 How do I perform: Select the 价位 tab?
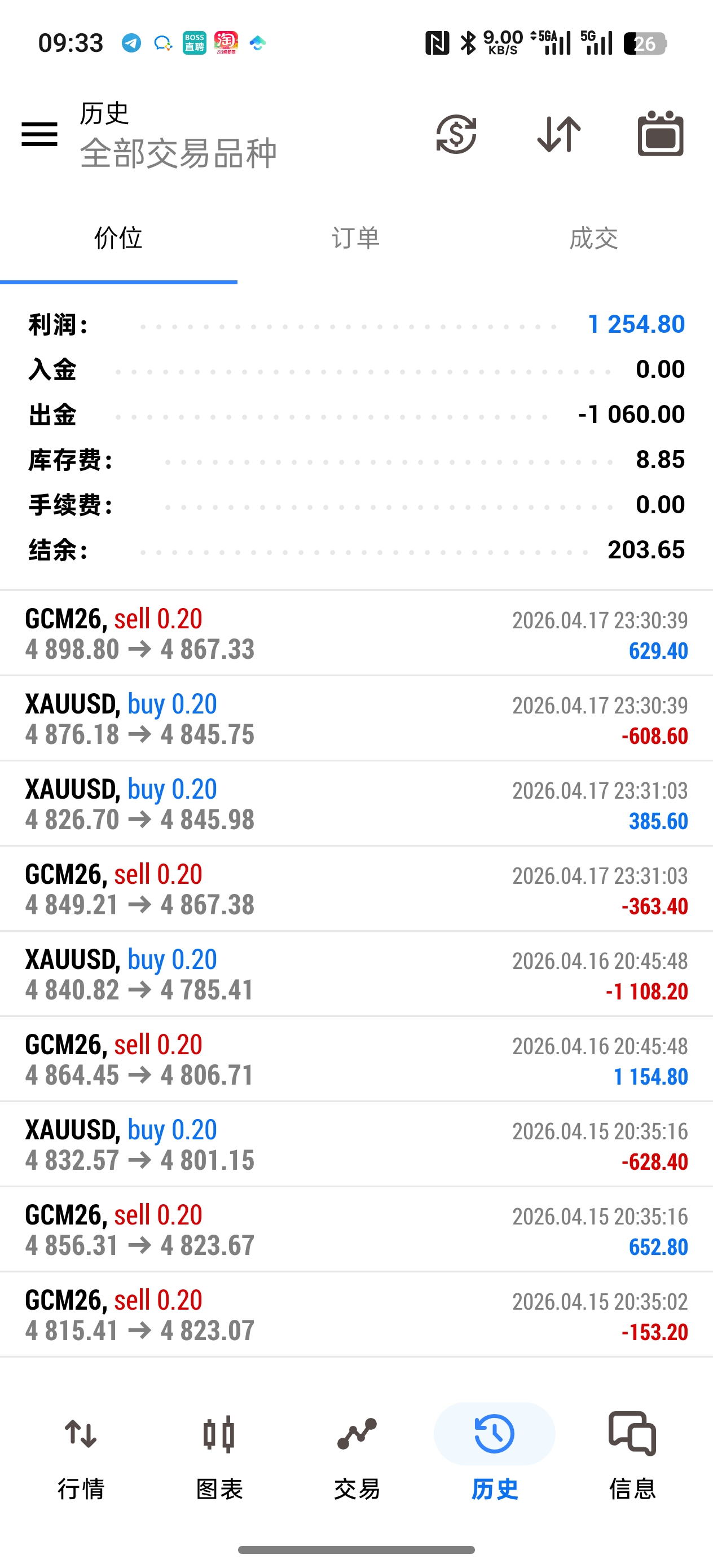(x=118, y=238)
